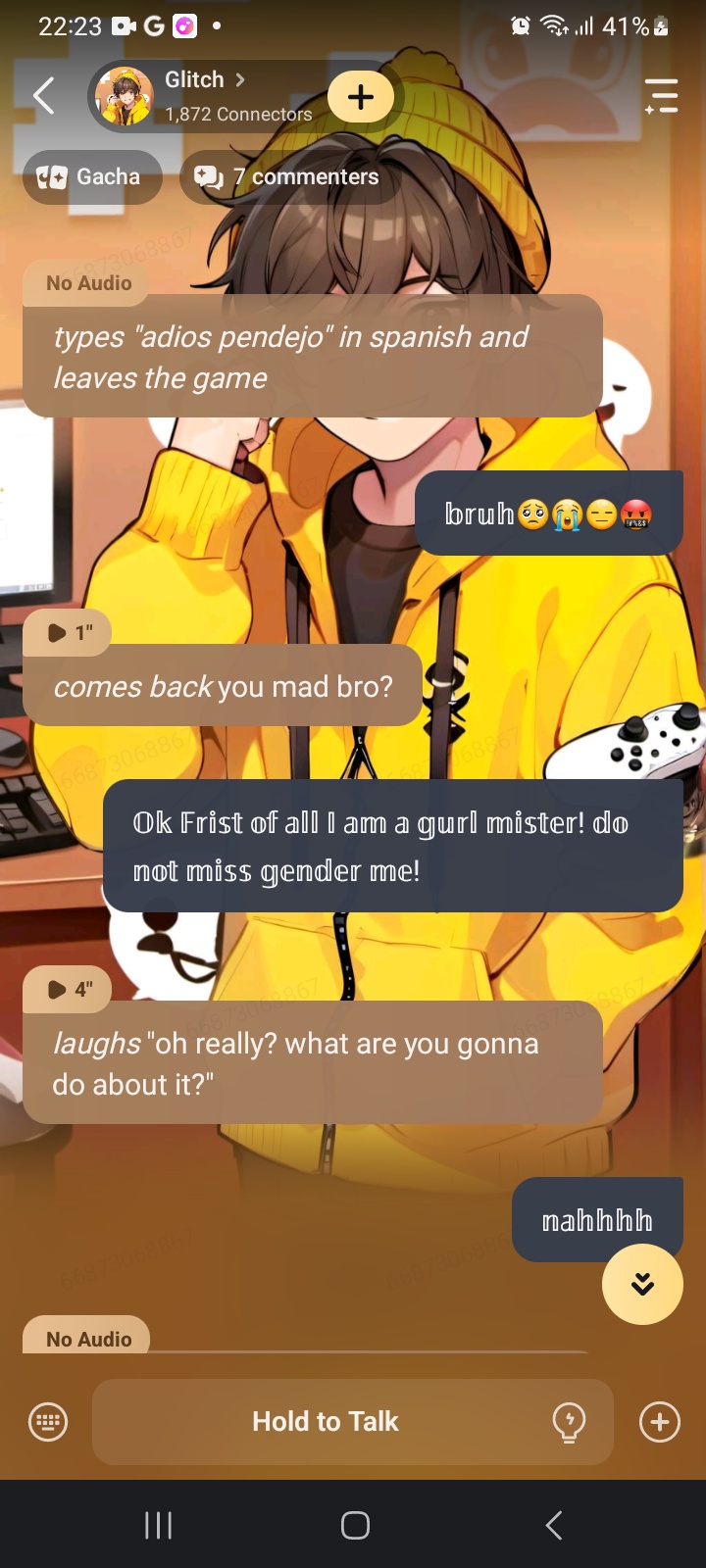The width and height of the screenshot is (706, 1568).
Task: Open more options with the bottom plus icon
Action: tap(660, 1422)
